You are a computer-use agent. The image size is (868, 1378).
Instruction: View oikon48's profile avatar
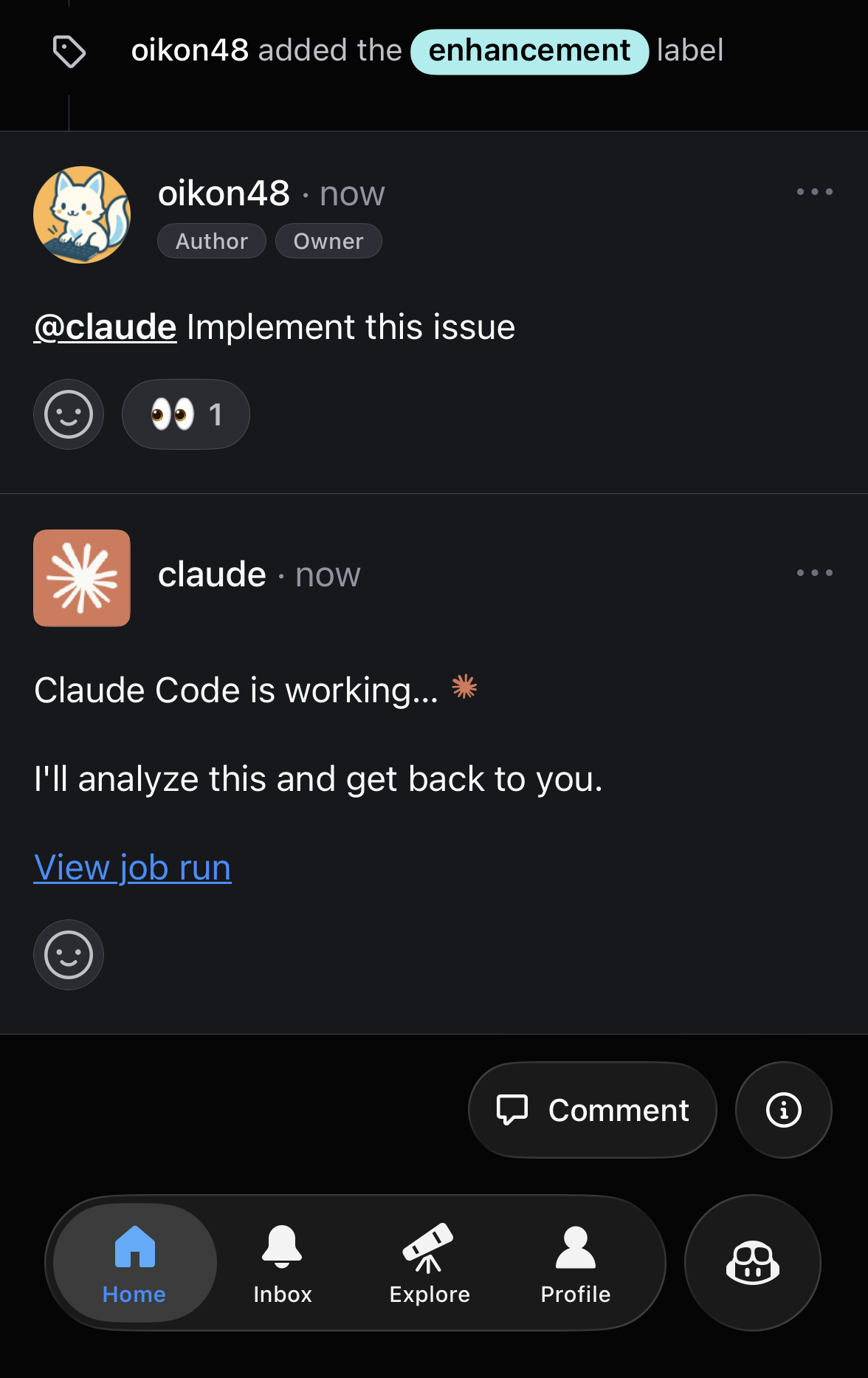point(82,215)
